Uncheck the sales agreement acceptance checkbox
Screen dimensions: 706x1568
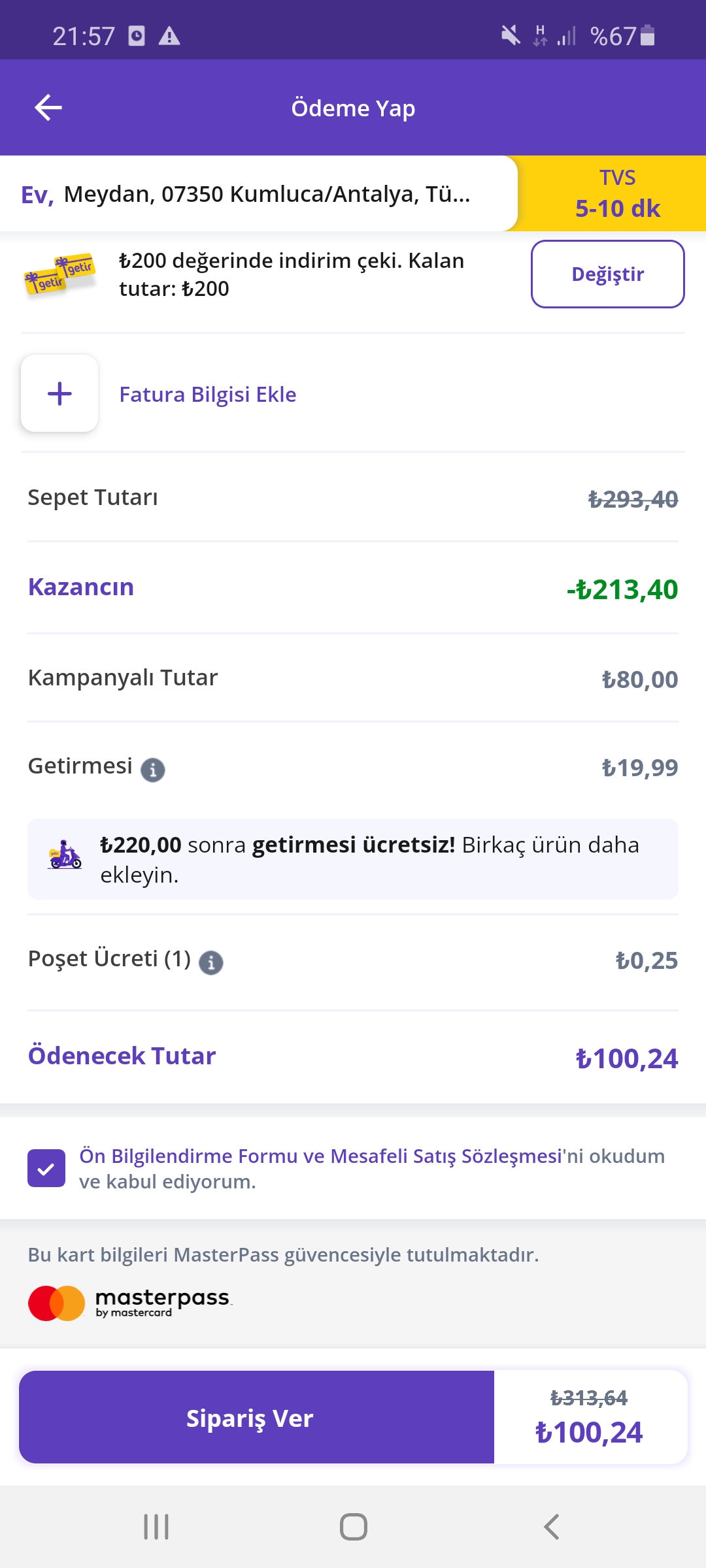(x=46, y=1168)
